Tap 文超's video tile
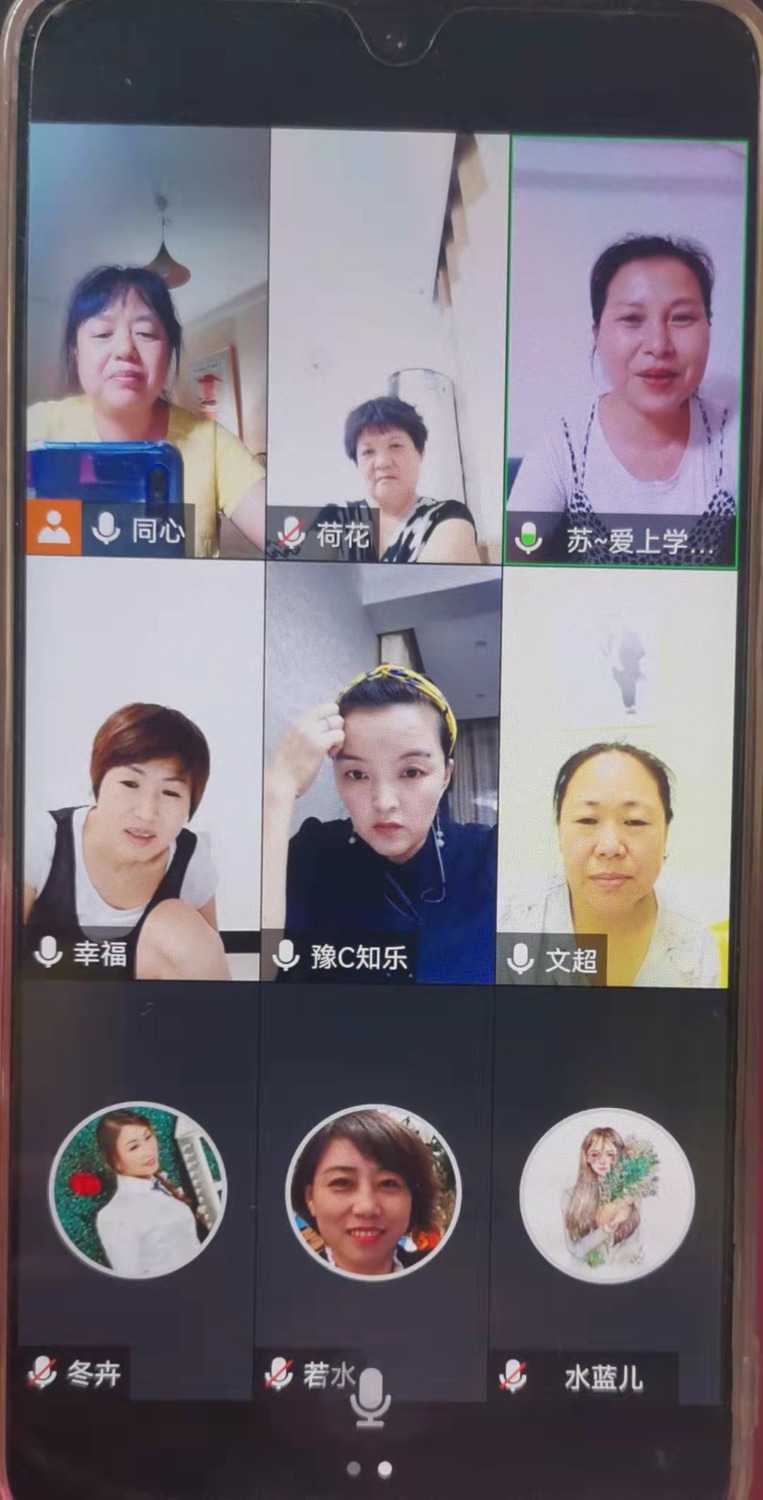Screen dimensions: 763x1500 tap(616, 775)
